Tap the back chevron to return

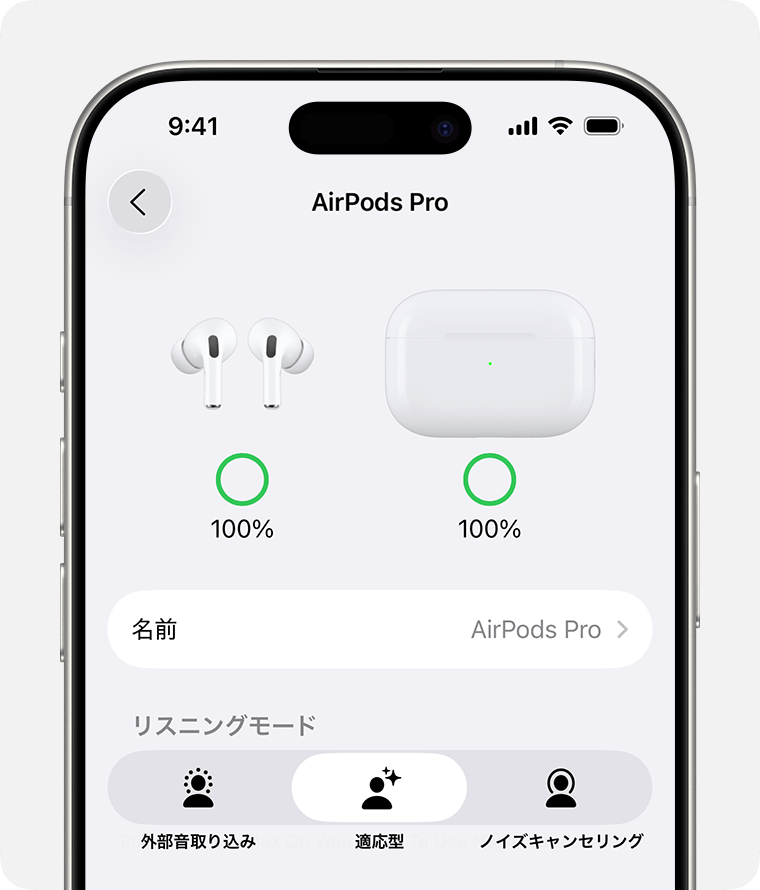click(x=140, y=202)
